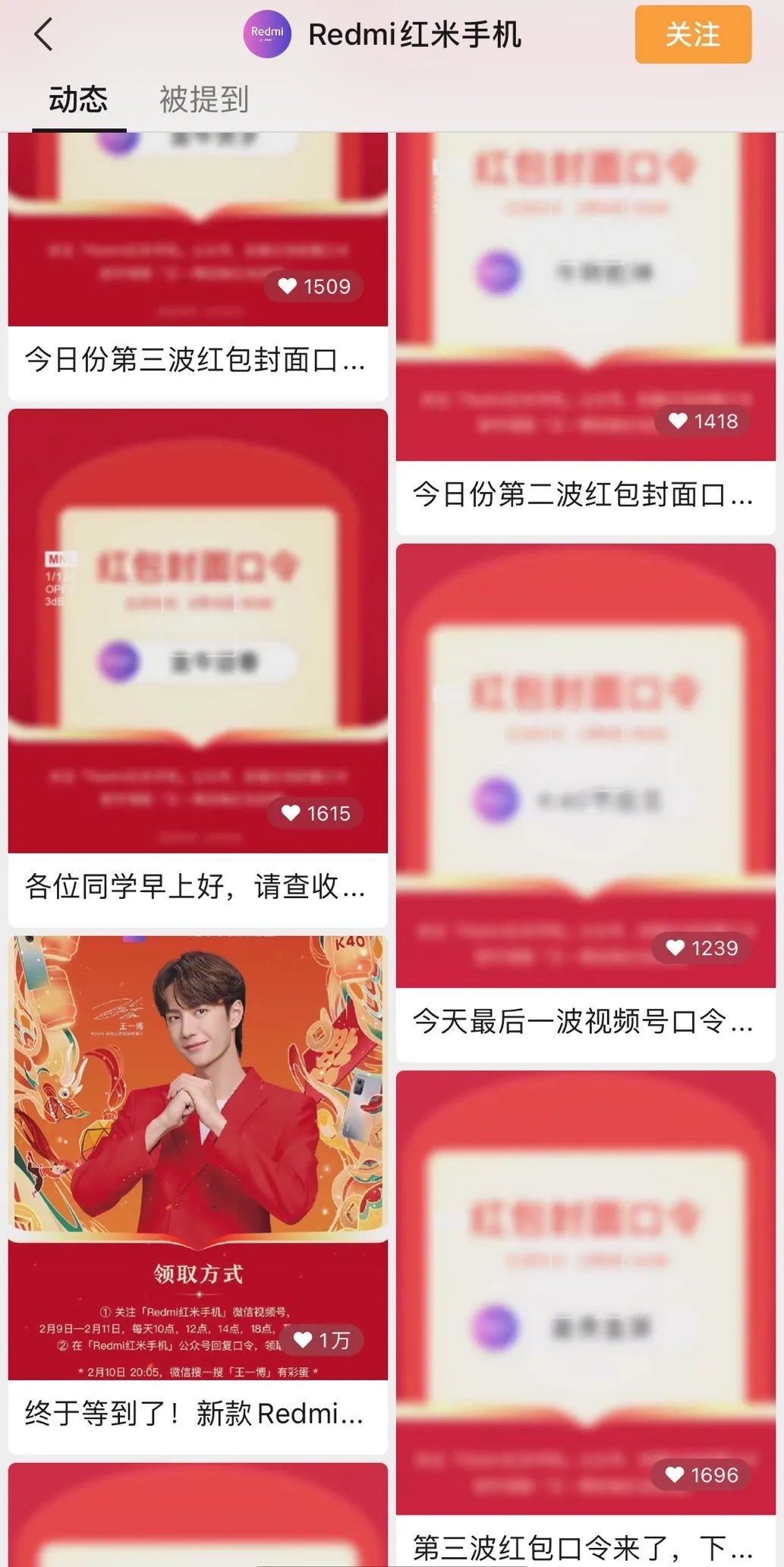784x1567 pixels.
Task: Like the post with 1418 likes
Action: [703, 421]
